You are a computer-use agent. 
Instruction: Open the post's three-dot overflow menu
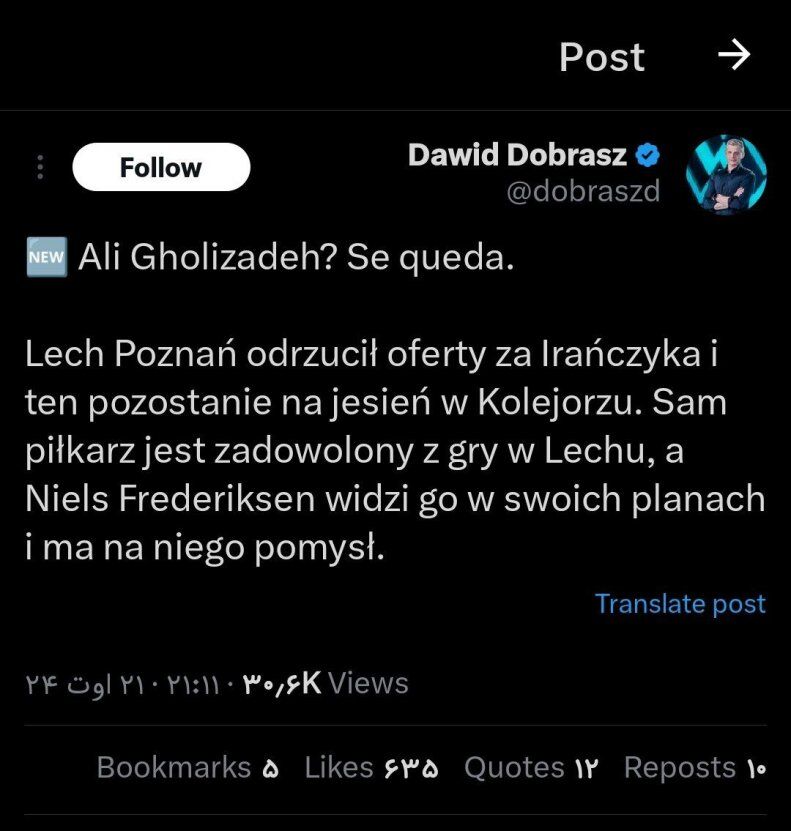tap(40, 167)
